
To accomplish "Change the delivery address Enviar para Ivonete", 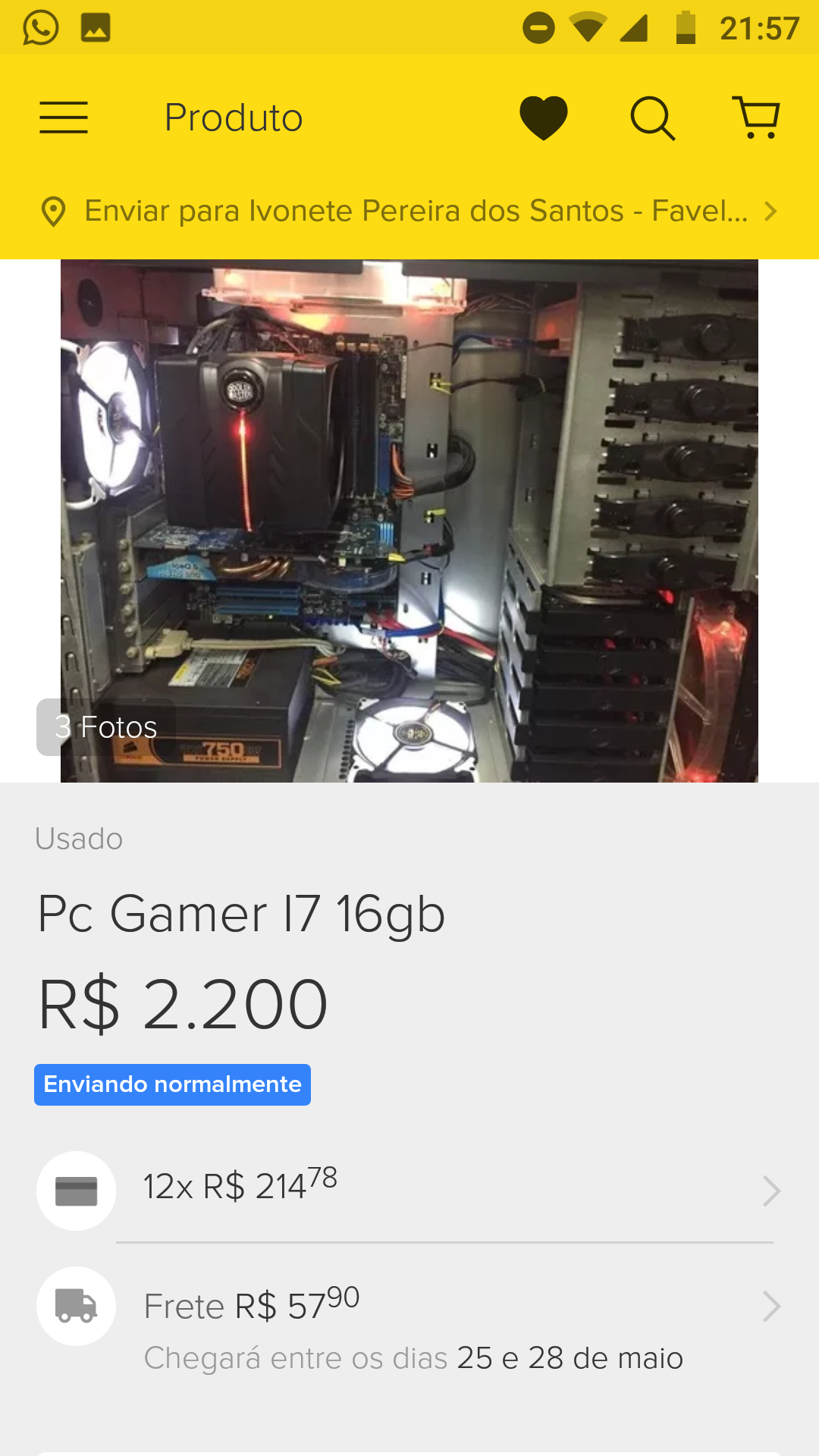I will [409, 211].
